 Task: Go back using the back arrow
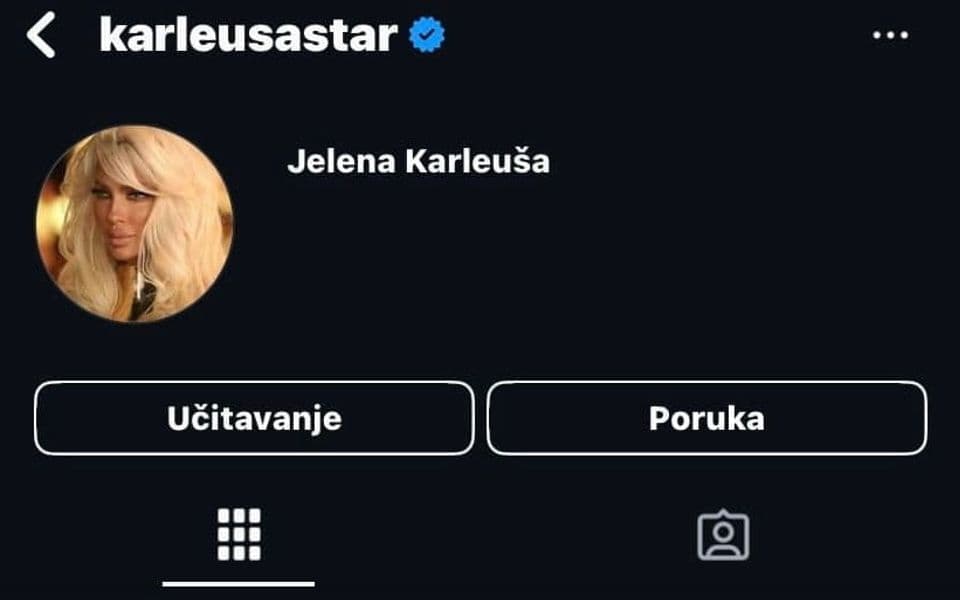pyautogui.click(x=40, y=36)
